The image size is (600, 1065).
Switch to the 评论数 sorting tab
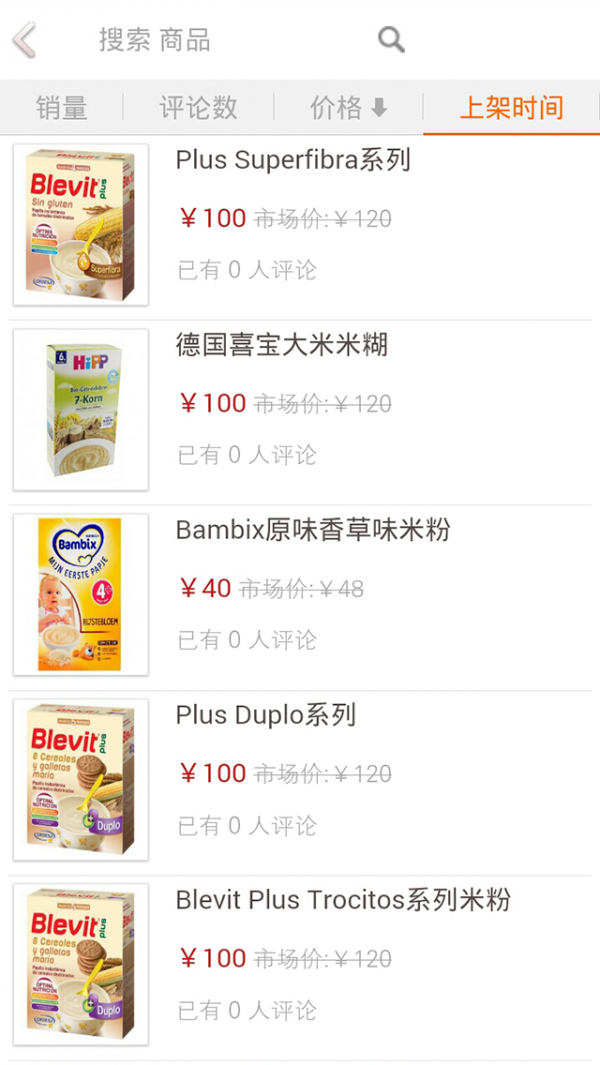click(198, 108)
